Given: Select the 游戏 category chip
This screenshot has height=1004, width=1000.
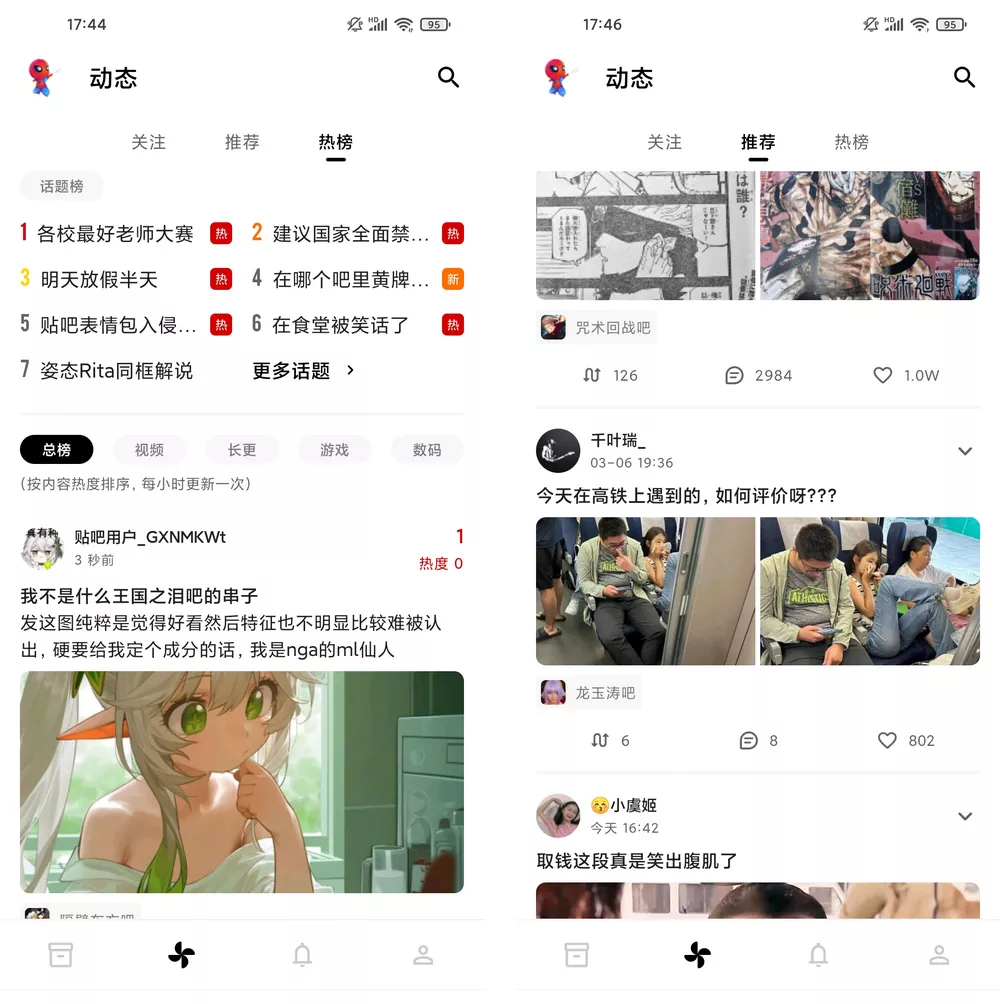Looking at the screenshot, I should (x=334, y=450).
